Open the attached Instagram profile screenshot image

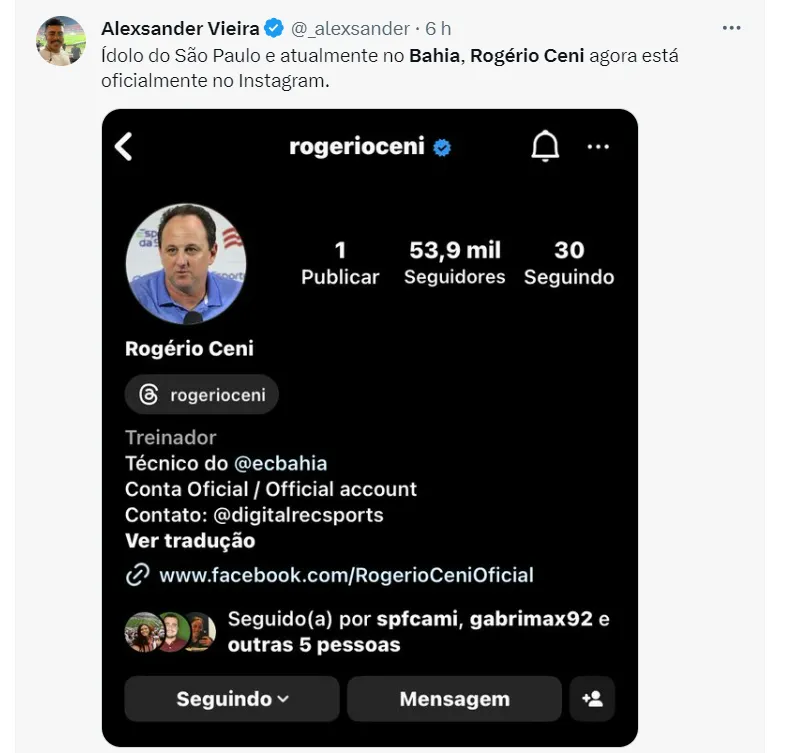369,428
